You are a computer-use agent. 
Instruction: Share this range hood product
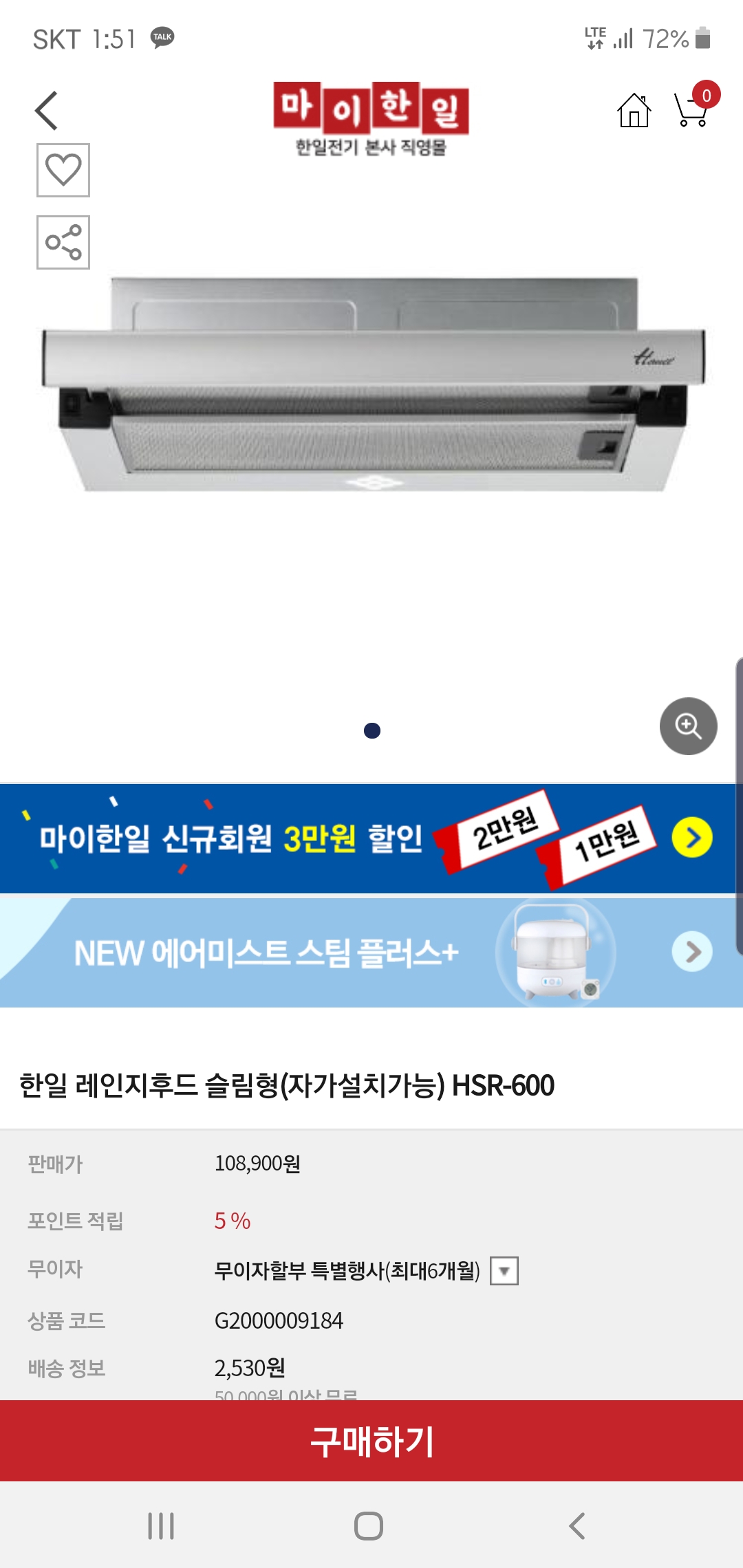[63, 243]
